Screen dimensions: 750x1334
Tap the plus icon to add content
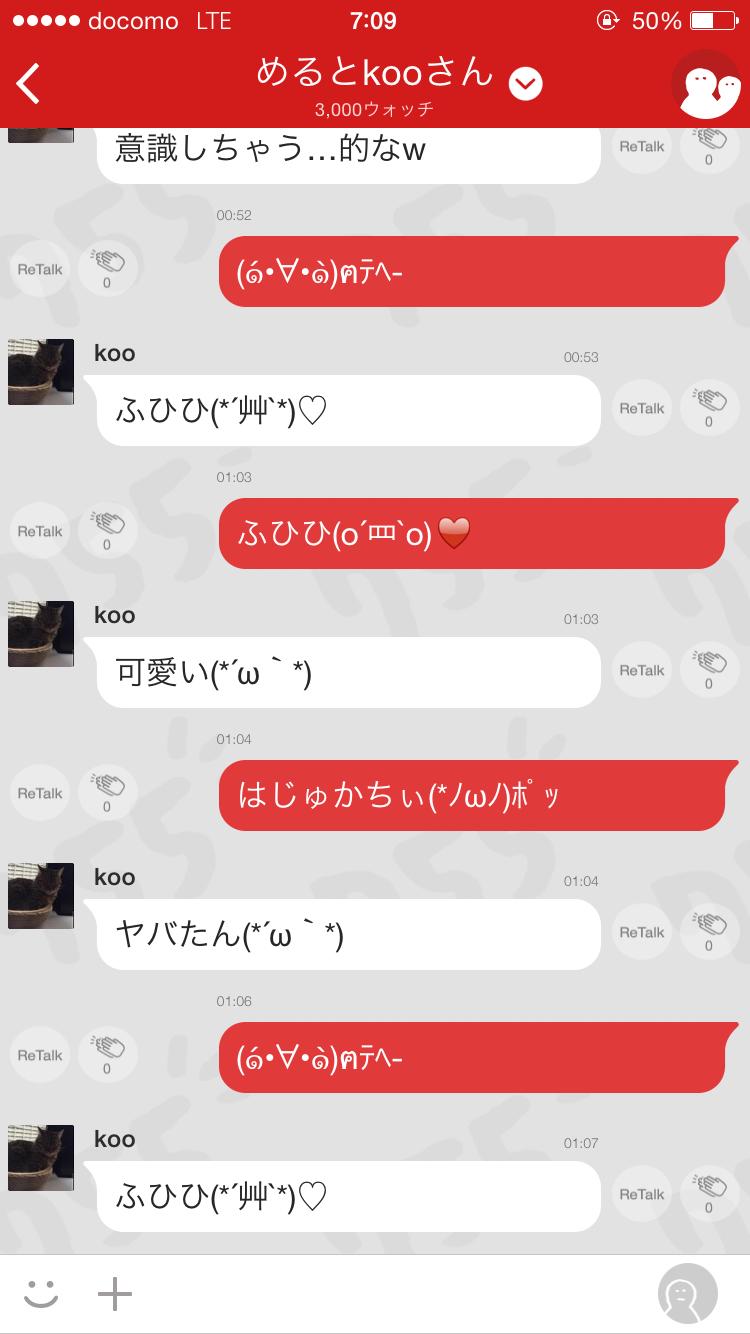(115, 1293)
